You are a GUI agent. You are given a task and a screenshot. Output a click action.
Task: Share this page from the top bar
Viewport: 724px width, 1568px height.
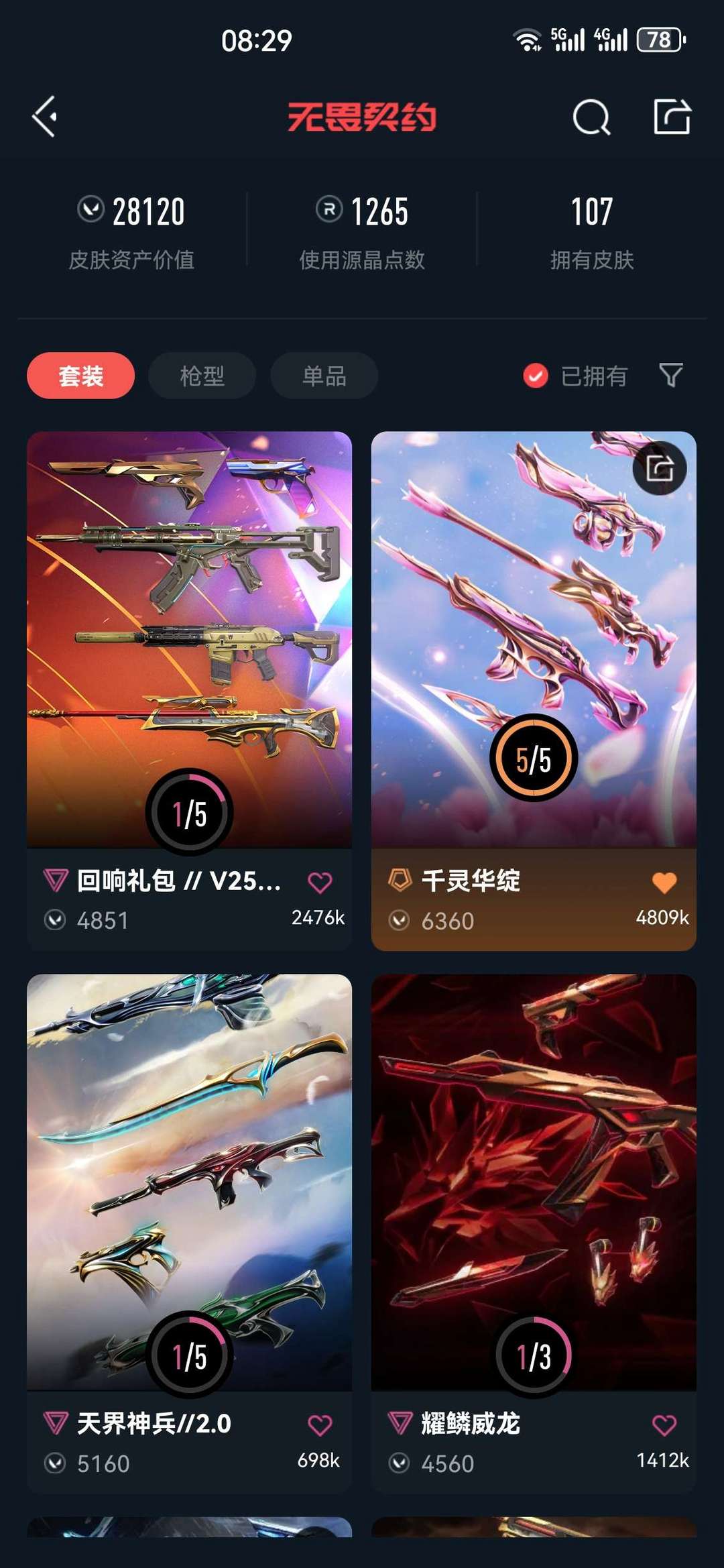pos(672,117)
